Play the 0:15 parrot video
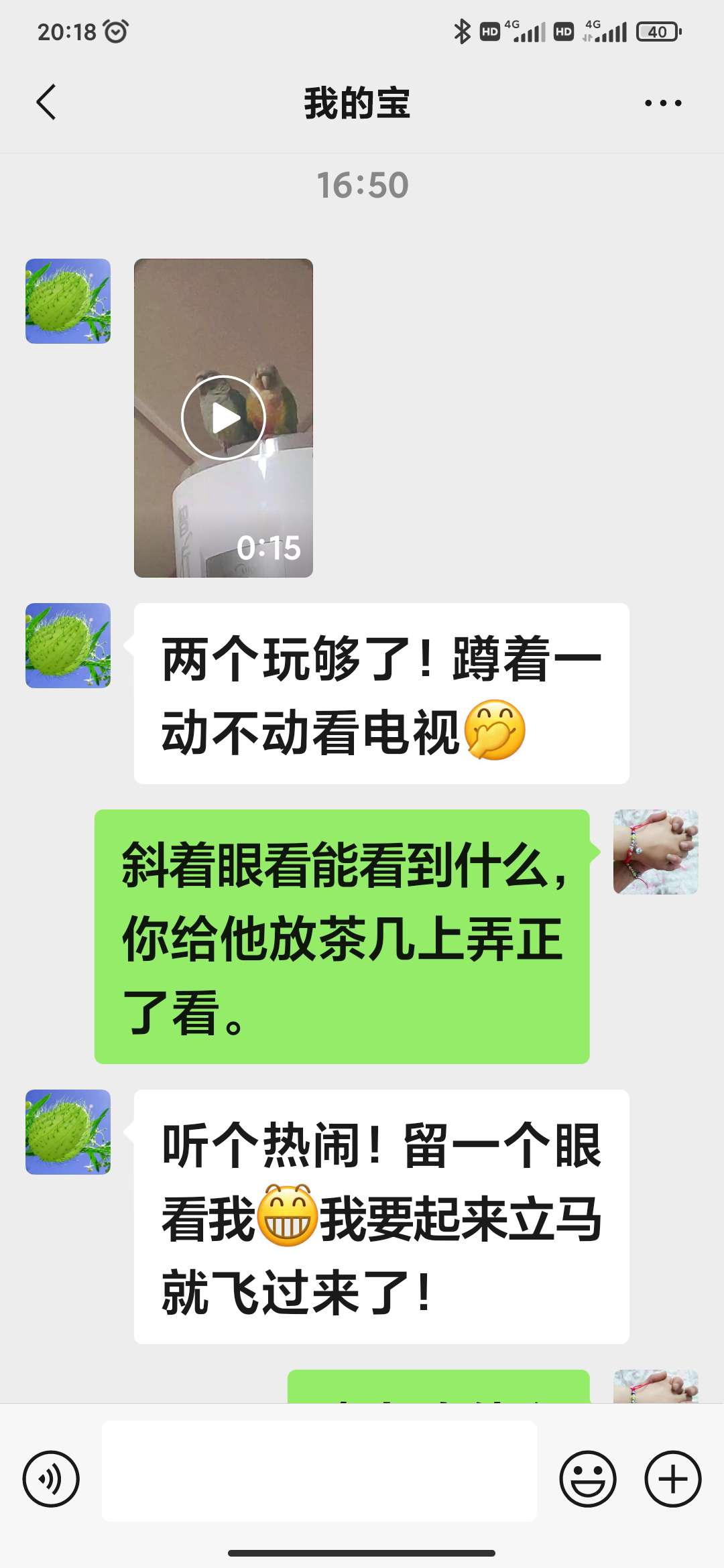This screenshot has height=1568, width=724. point(223,417)
